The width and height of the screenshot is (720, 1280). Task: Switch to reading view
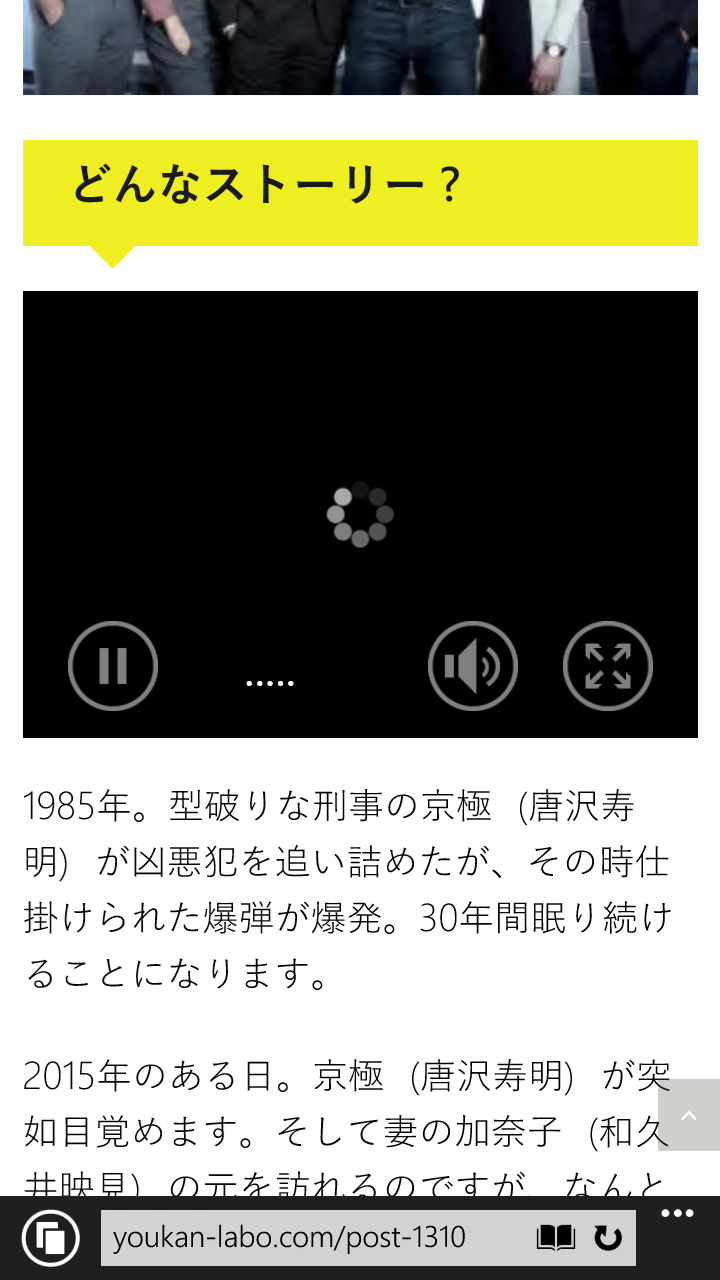556,1238
